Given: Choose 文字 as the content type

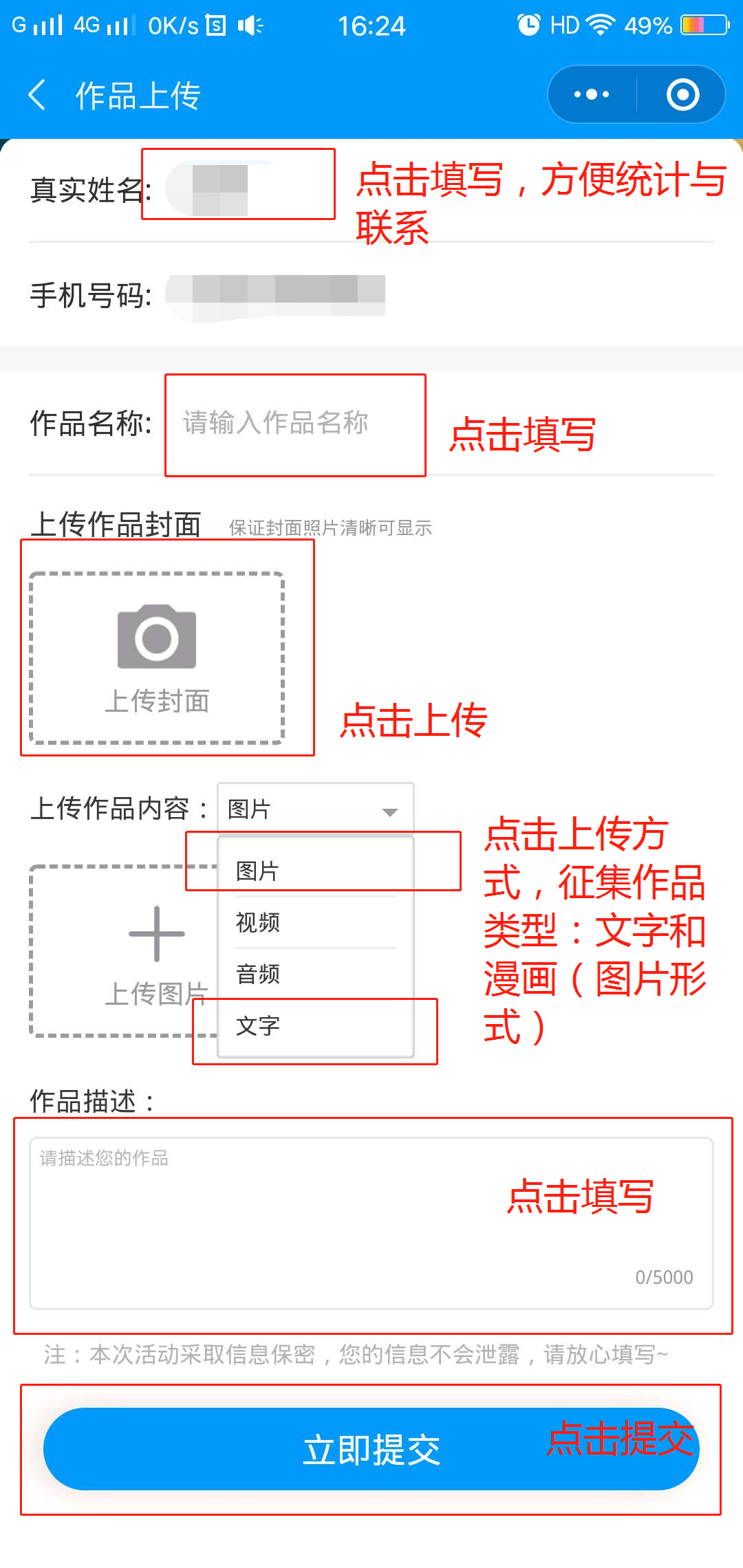Looking at the screenshot, I should (316, 1026).
